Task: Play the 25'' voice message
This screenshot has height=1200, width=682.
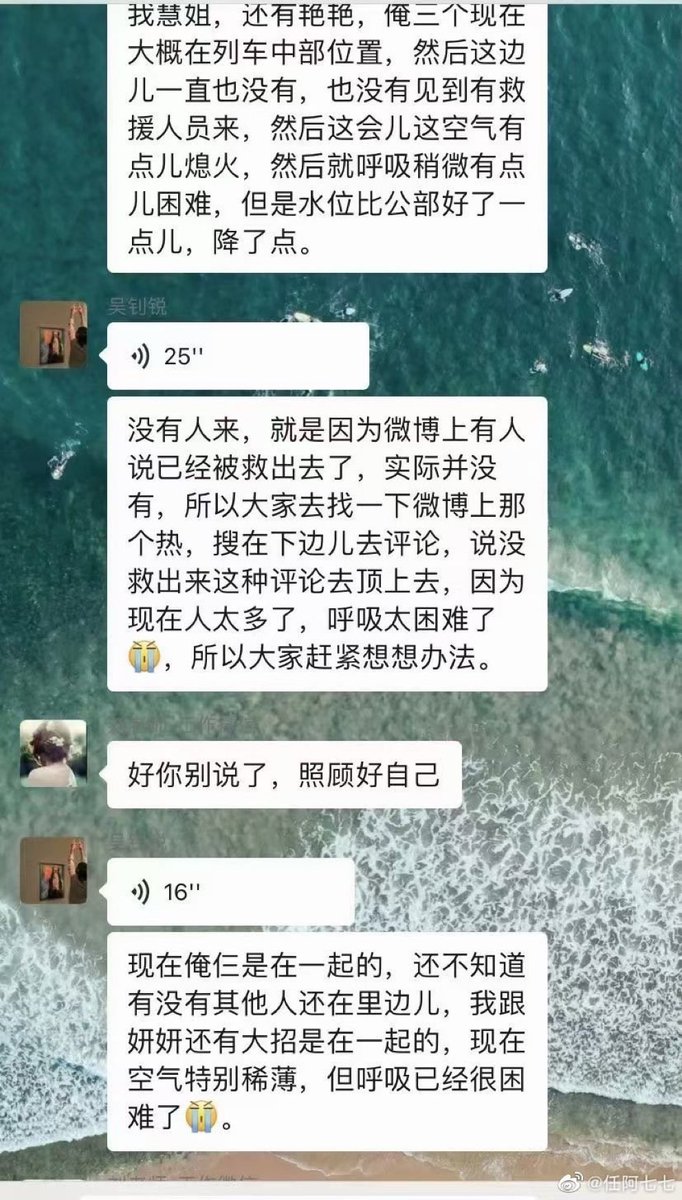Action: point(237,357)
